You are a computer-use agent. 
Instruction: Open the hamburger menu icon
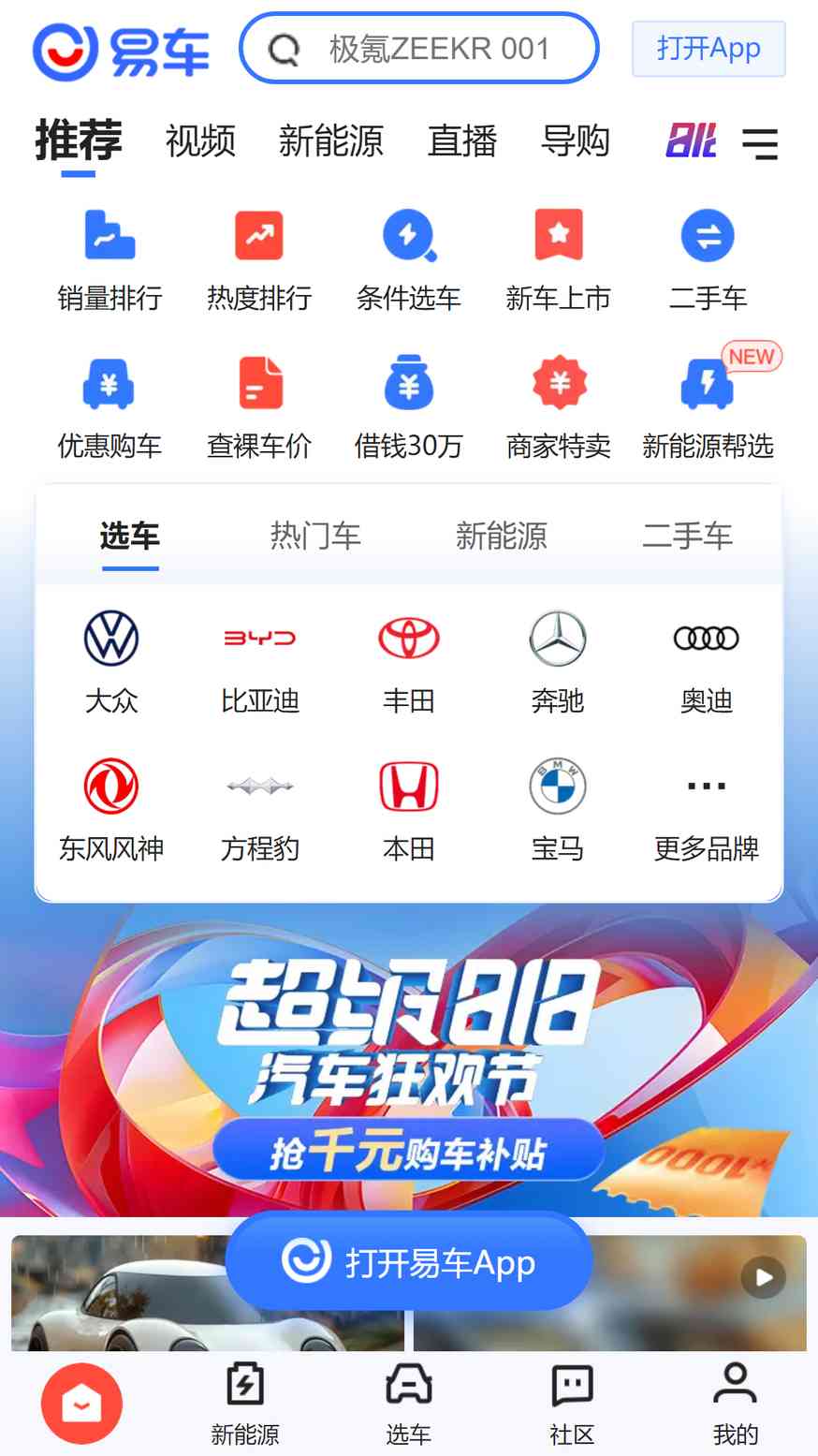point(760,143)
